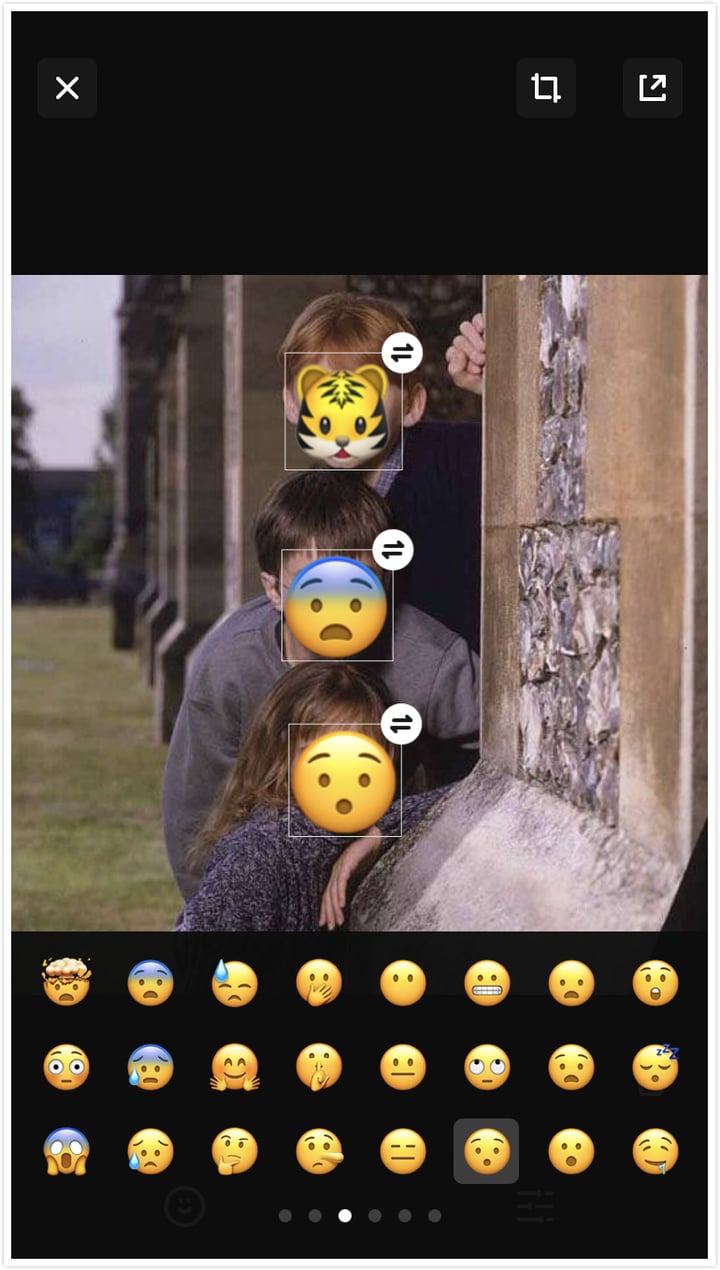The width and height of the screenshot is (720, 1270).
Task: Select the shushing face emoji
Action: [x=319, y=1067]
